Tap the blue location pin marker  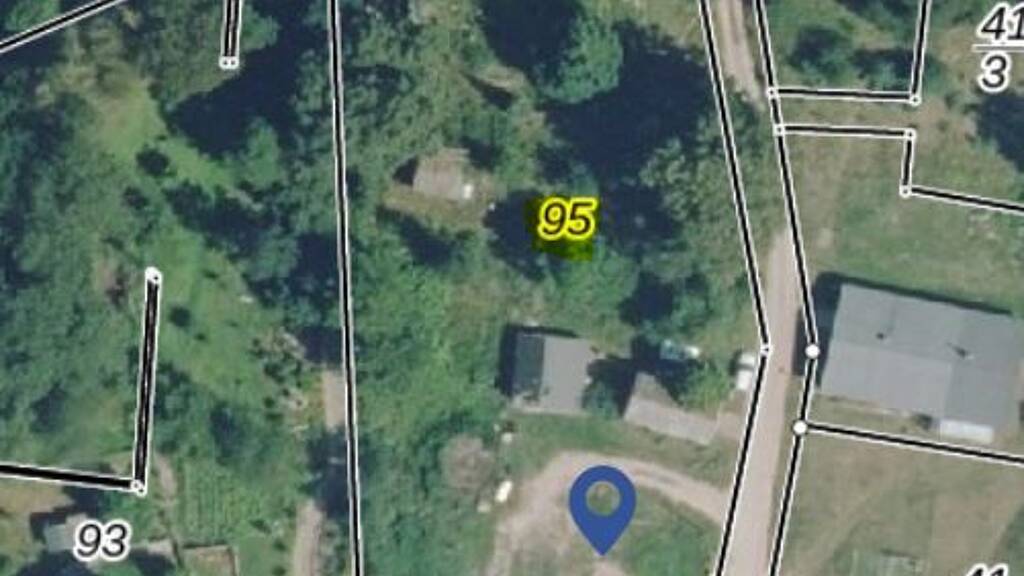(602, 504)
